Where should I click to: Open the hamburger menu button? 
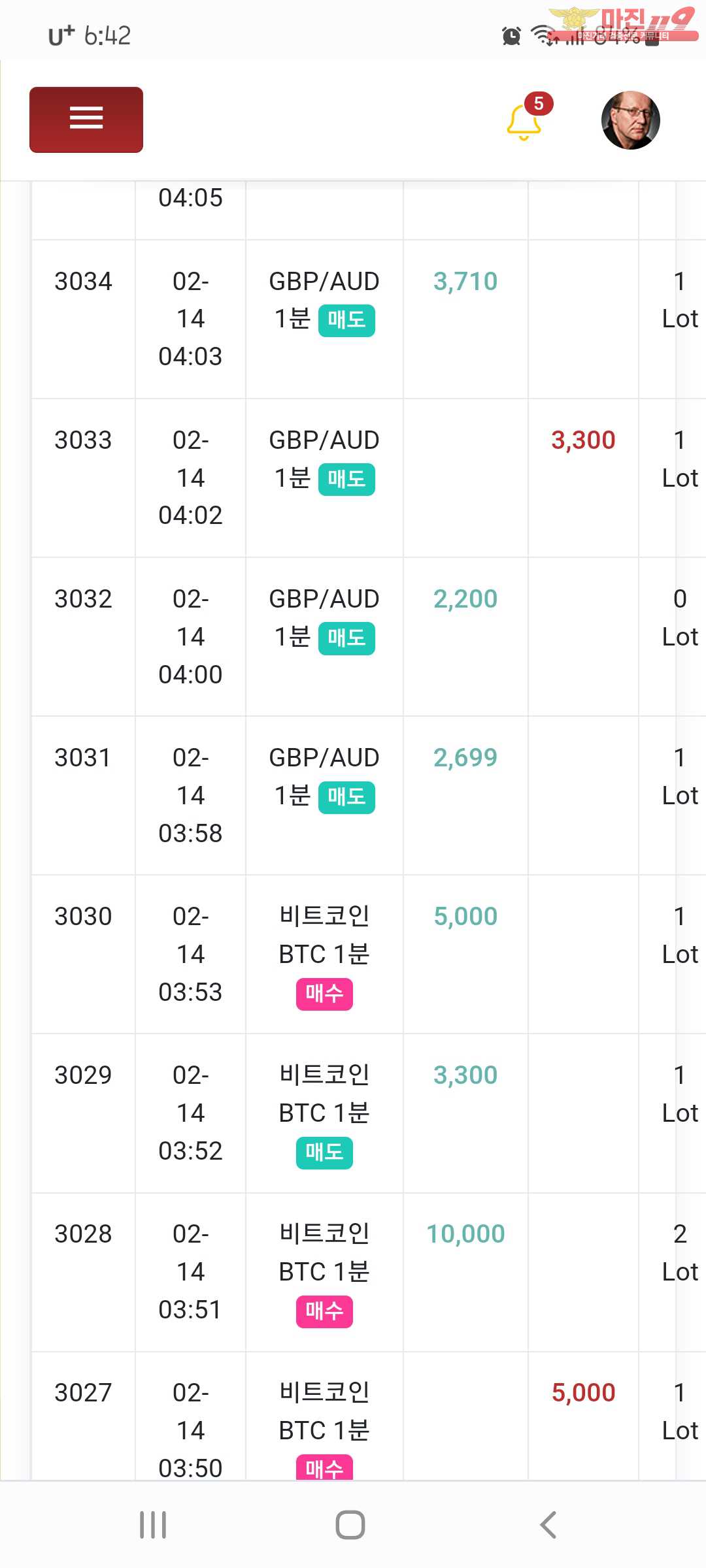click(86, 120)
